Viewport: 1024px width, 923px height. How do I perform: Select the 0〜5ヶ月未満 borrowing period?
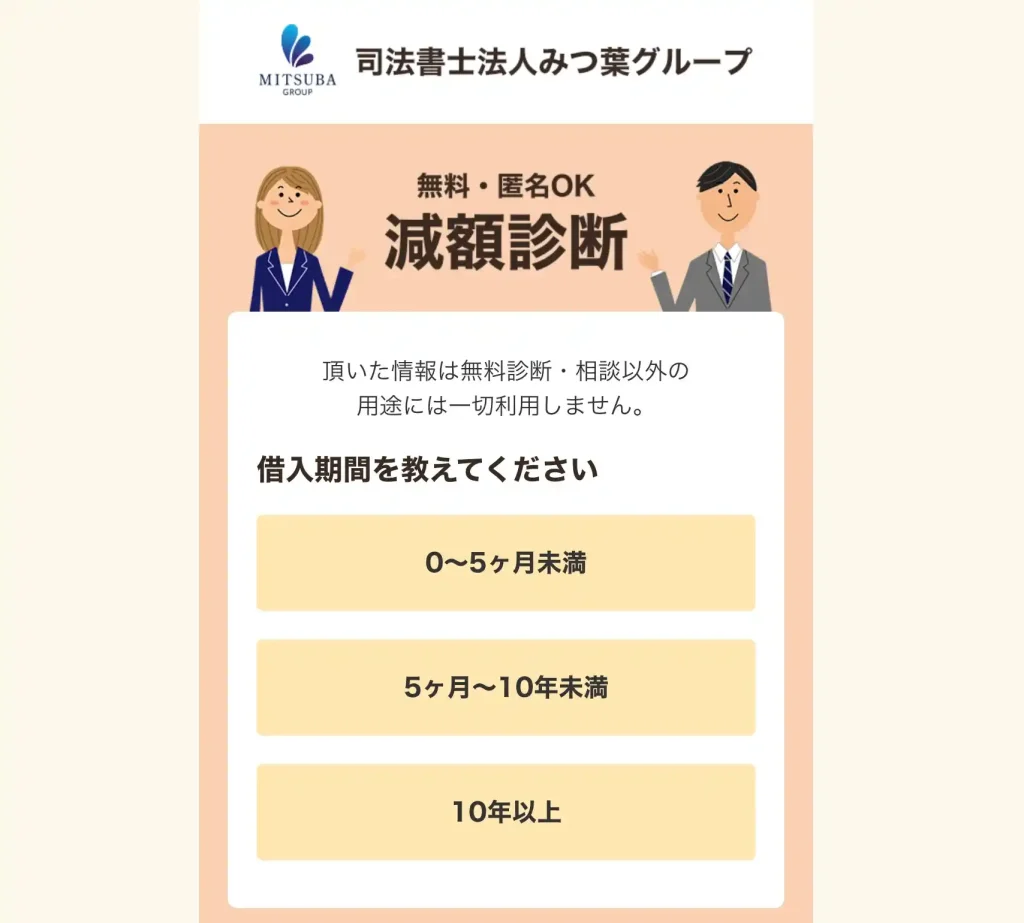[505, 563]
